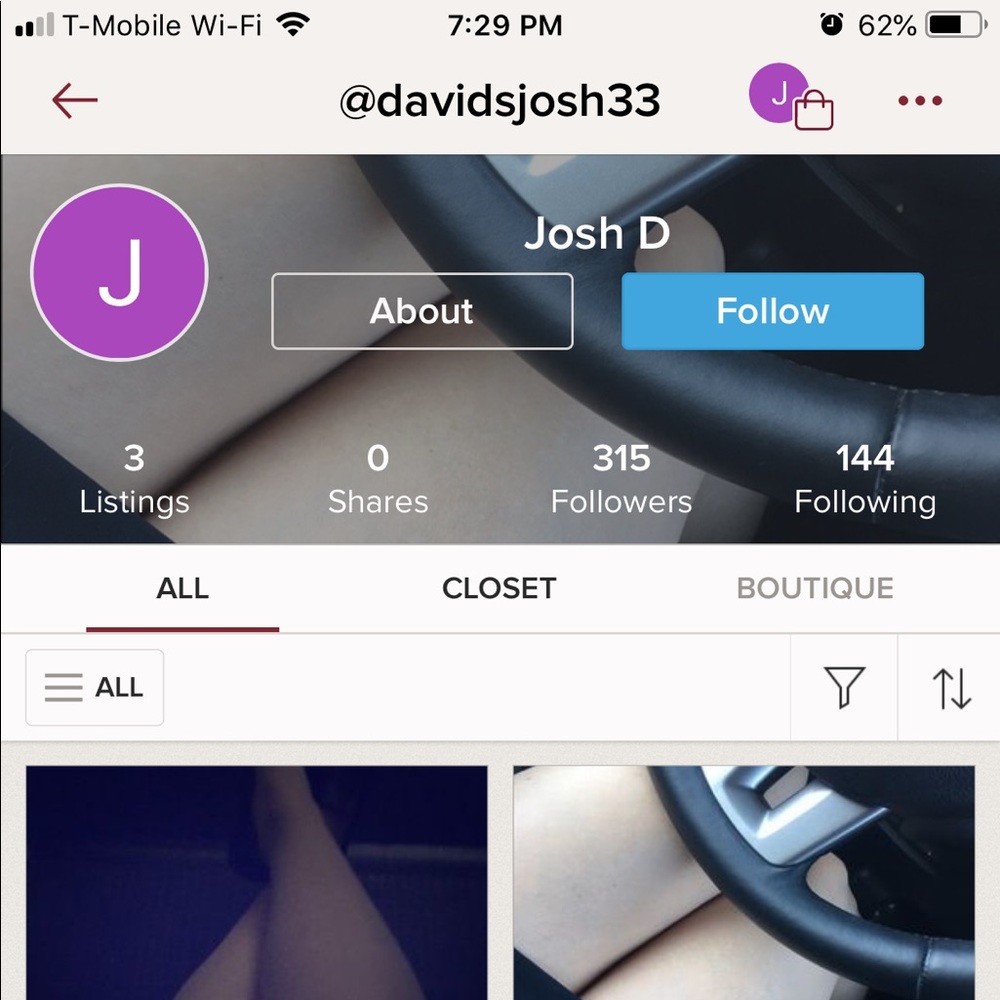Open Josh D's About page
The width and height of the screenshot is (1000, 1000).
[x=422, y=311]
